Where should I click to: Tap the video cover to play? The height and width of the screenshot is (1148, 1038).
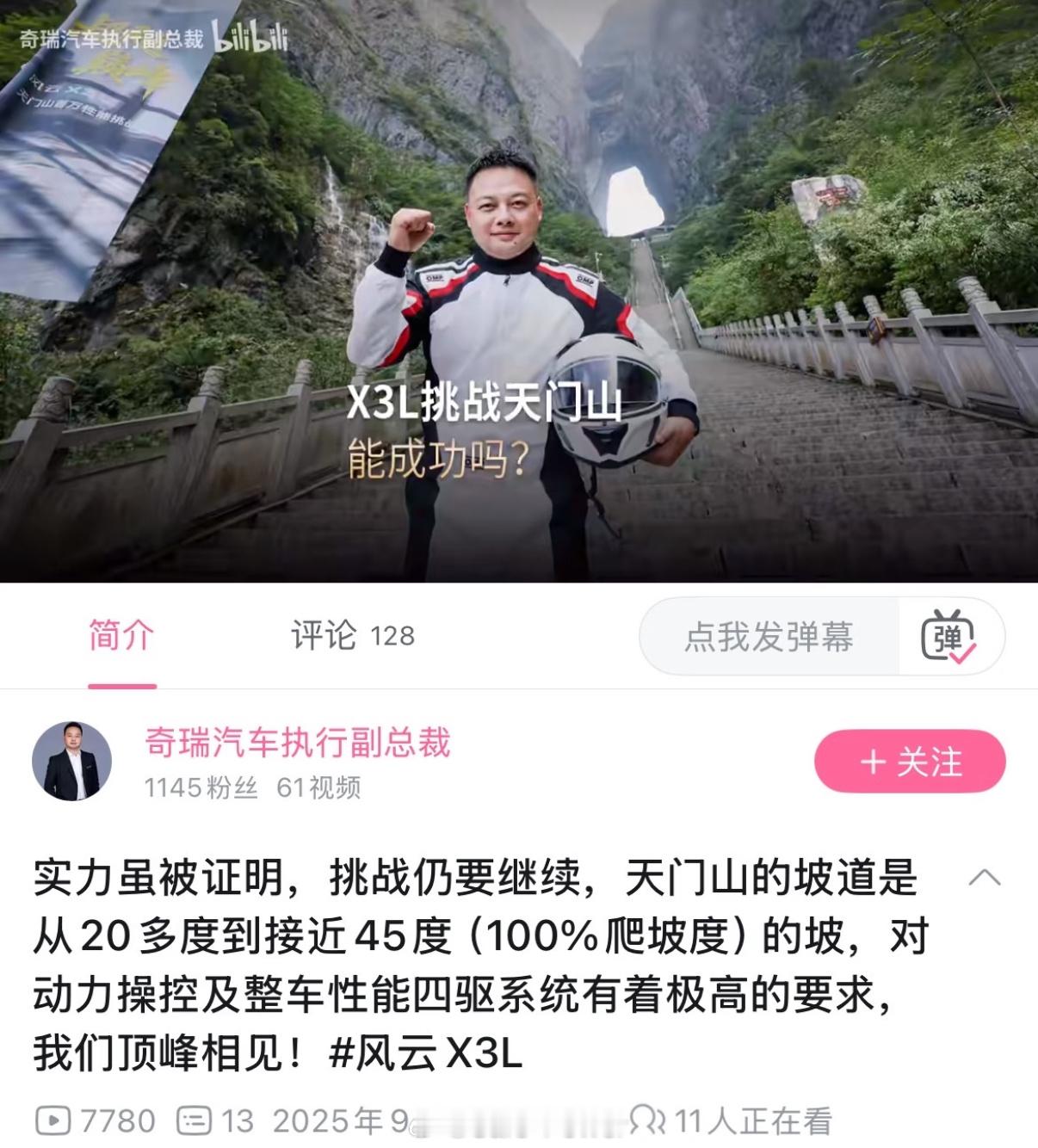click(519, 293)
